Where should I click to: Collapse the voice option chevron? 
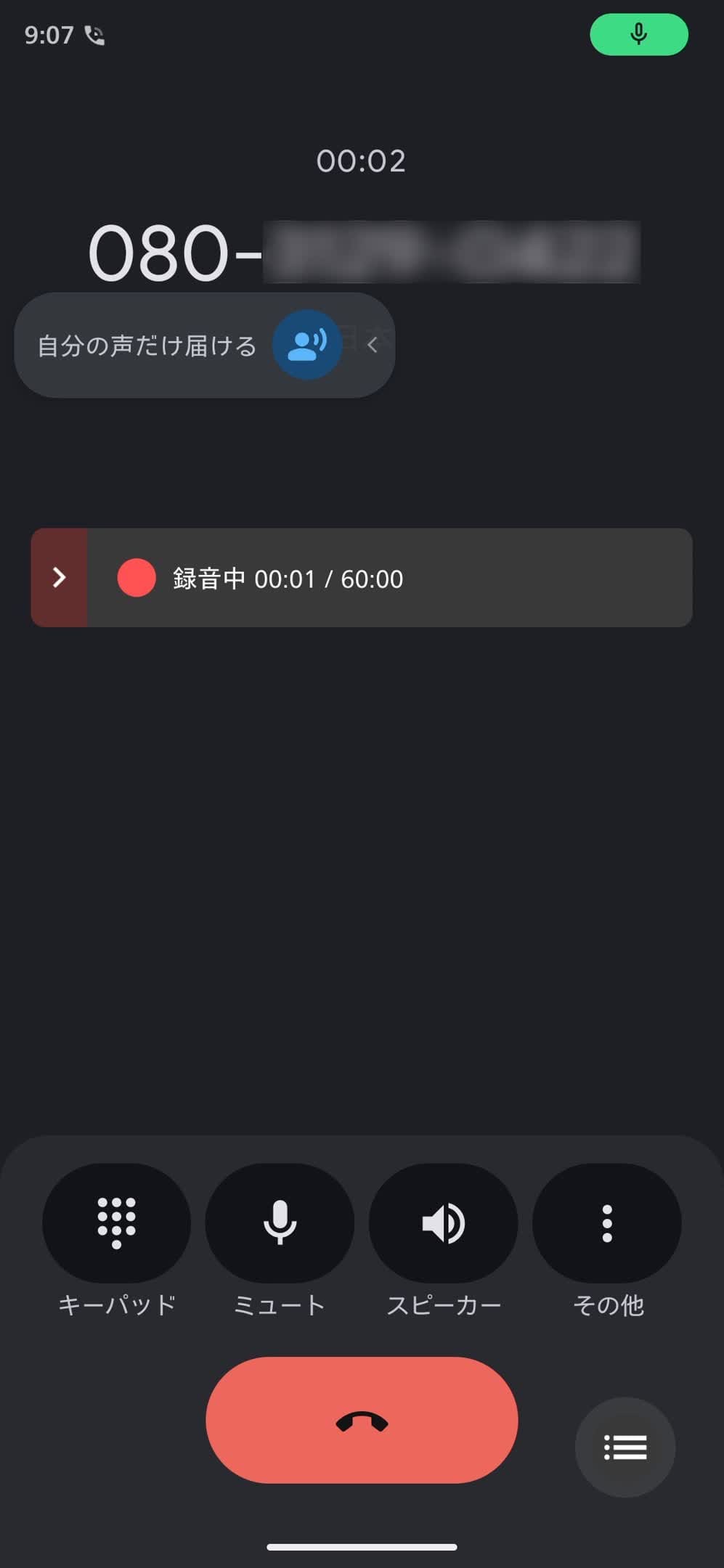(x=373, y=345)
